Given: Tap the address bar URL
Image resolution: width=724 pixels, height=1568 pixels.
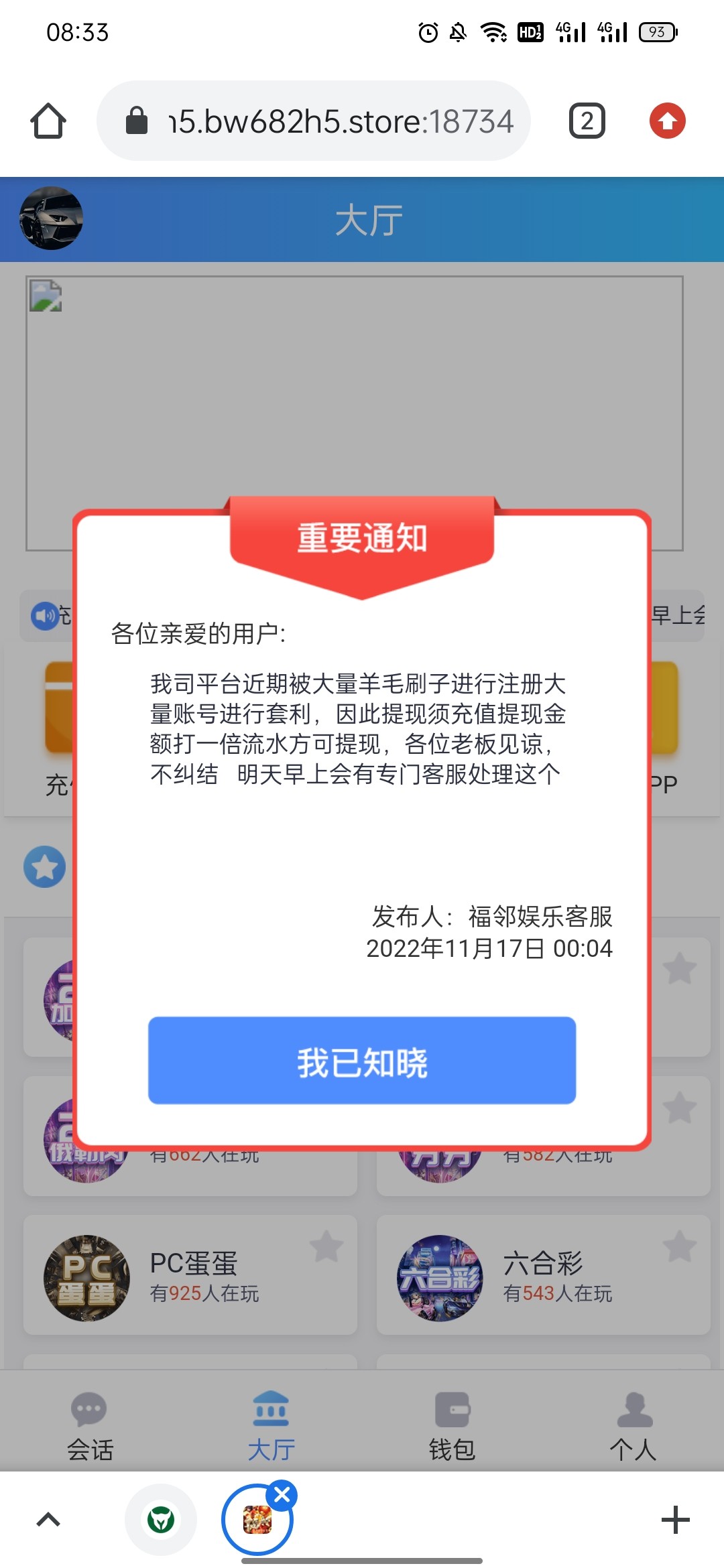Looking at the screenshot, I should (341, 121).
